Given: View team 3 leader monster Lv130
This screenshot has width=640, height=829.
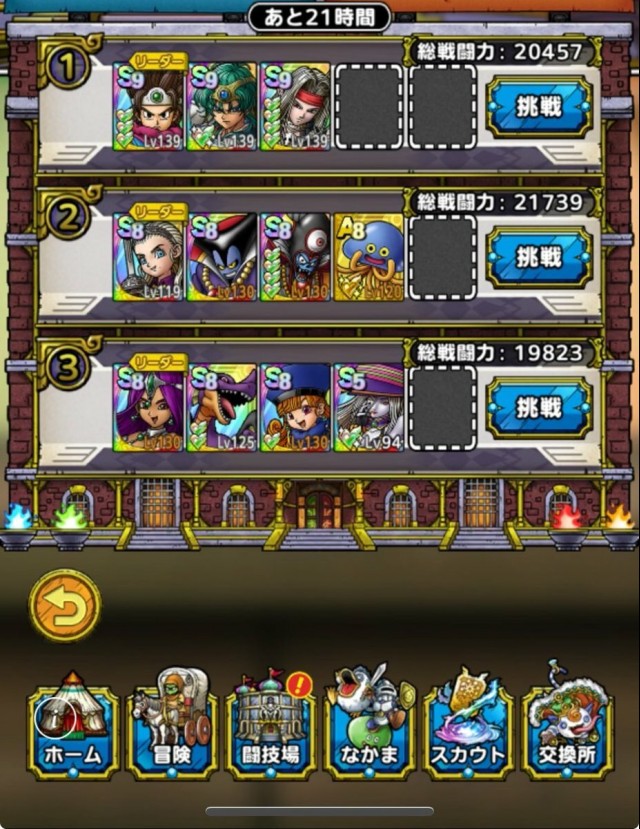Looking at the screenshot, I should [149, 407].
